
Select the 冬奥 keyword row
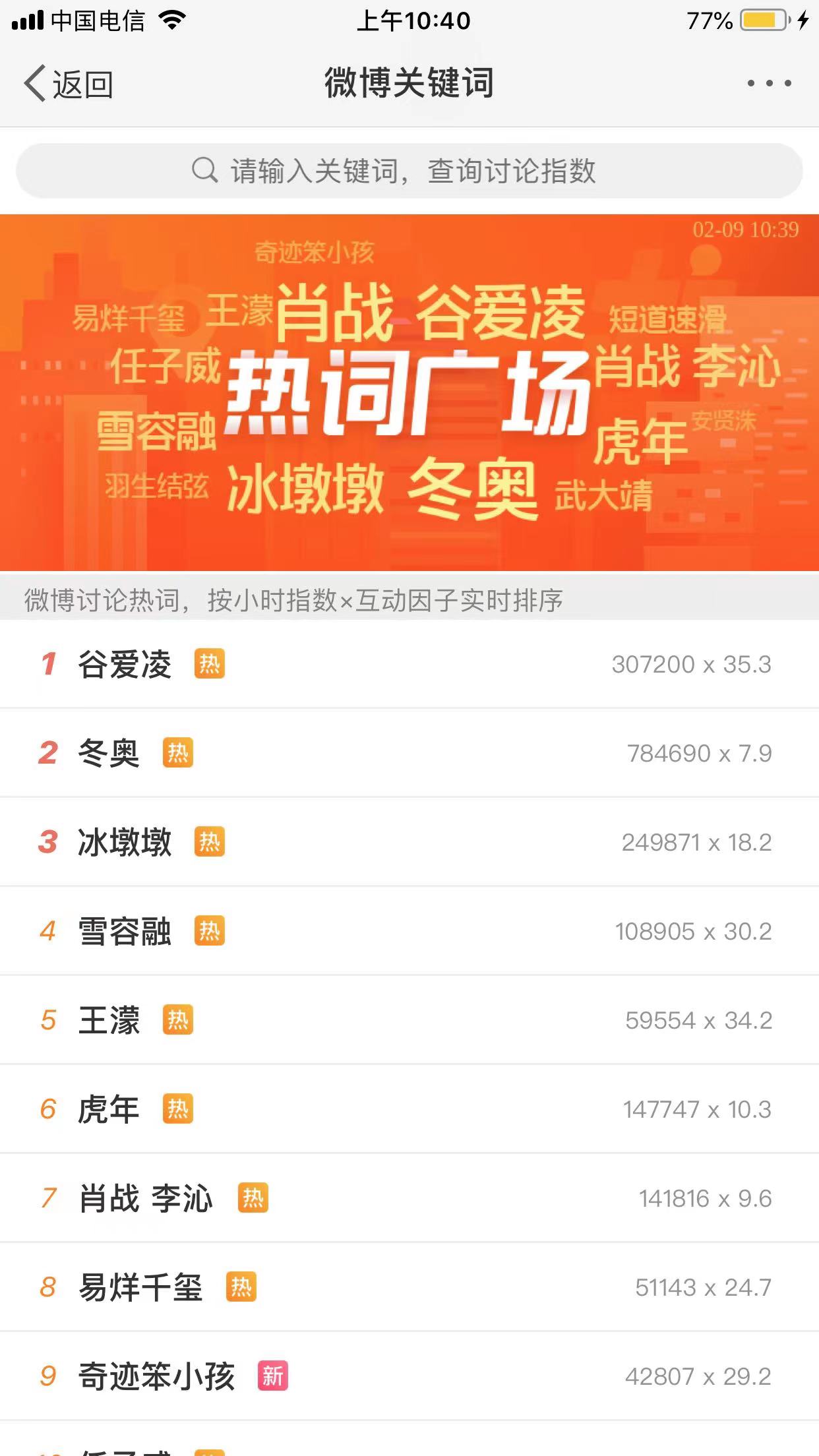tap(109, 753)
